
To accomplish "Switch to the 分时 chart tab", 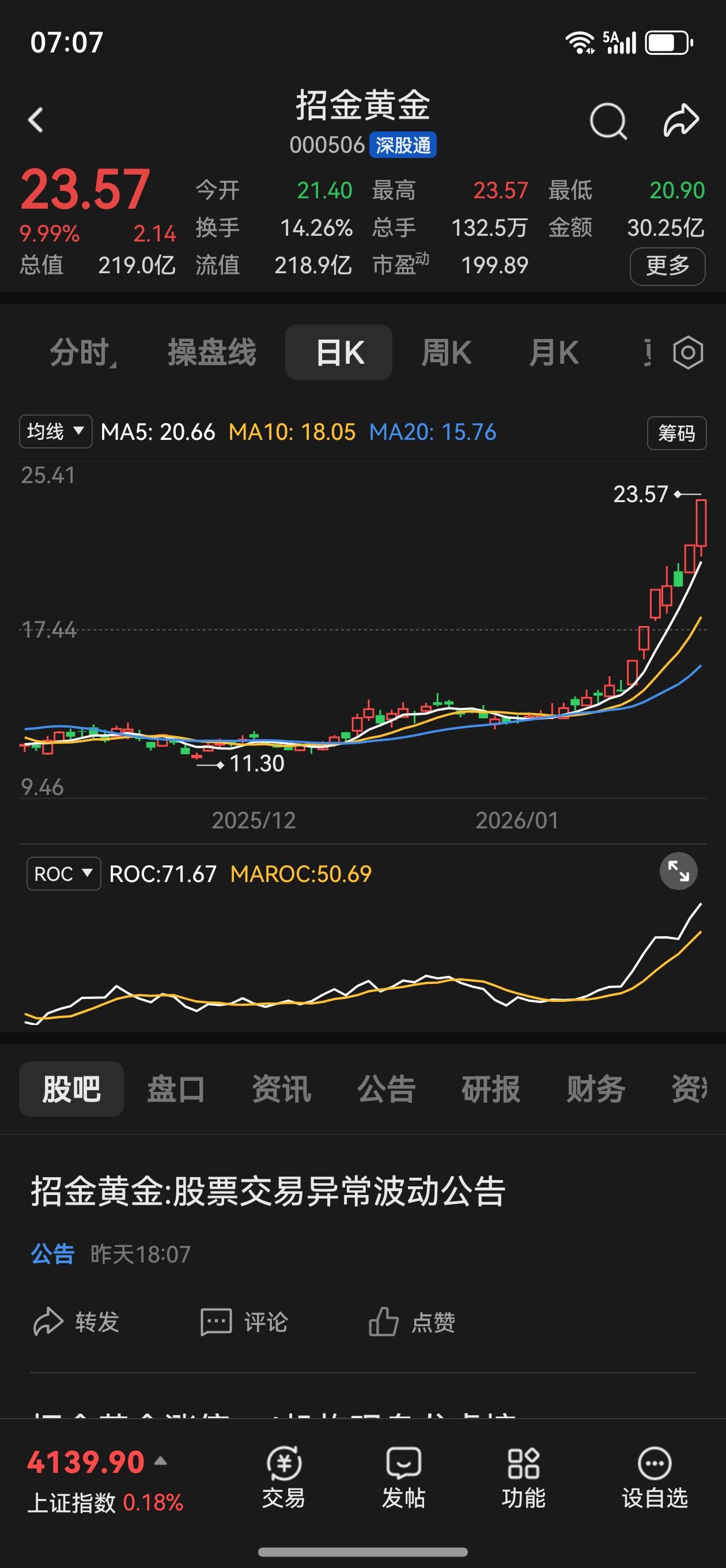I will coord(81,352).
